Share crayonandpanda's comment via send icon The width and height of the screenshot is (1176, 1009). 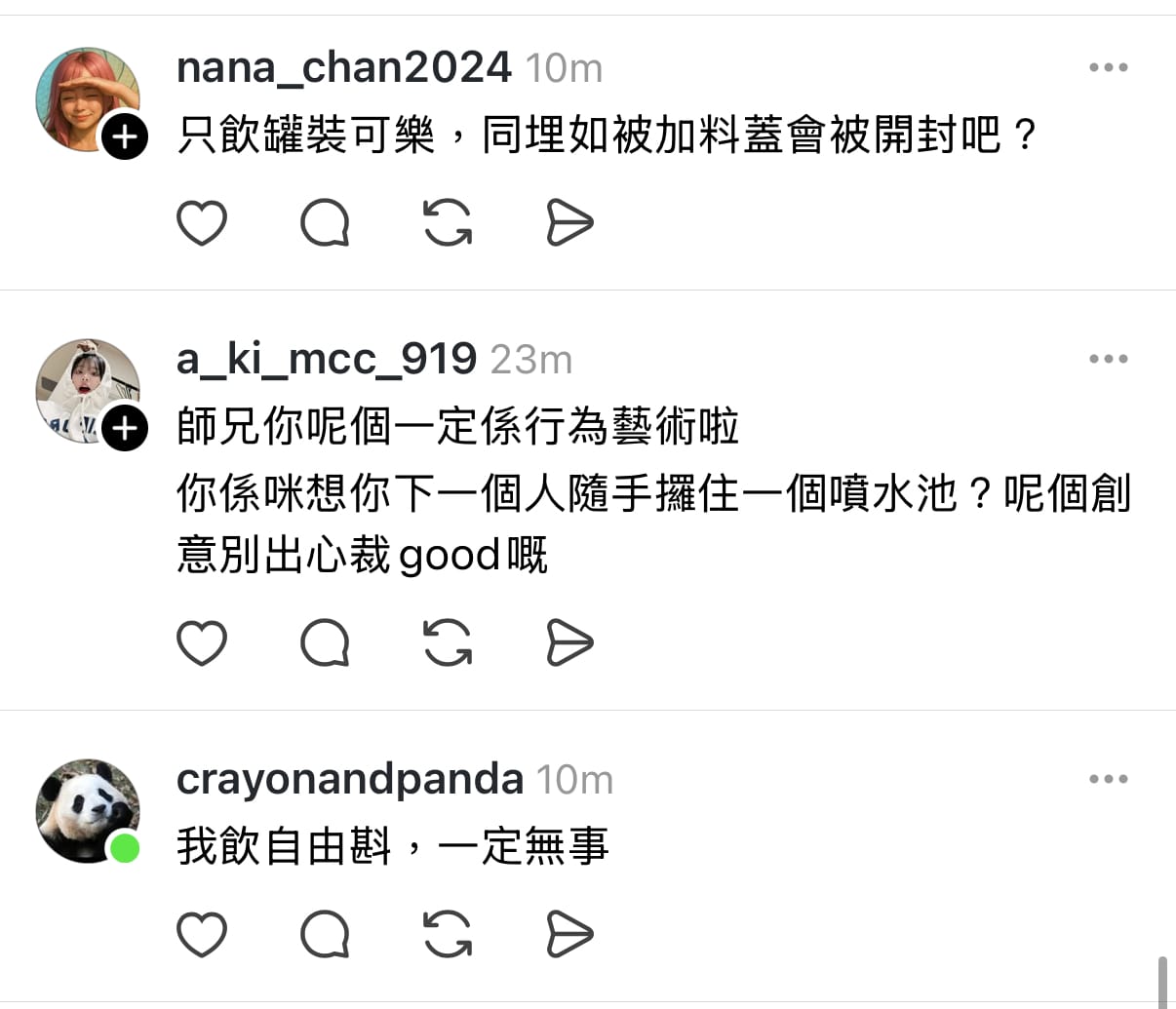(569, 935)
